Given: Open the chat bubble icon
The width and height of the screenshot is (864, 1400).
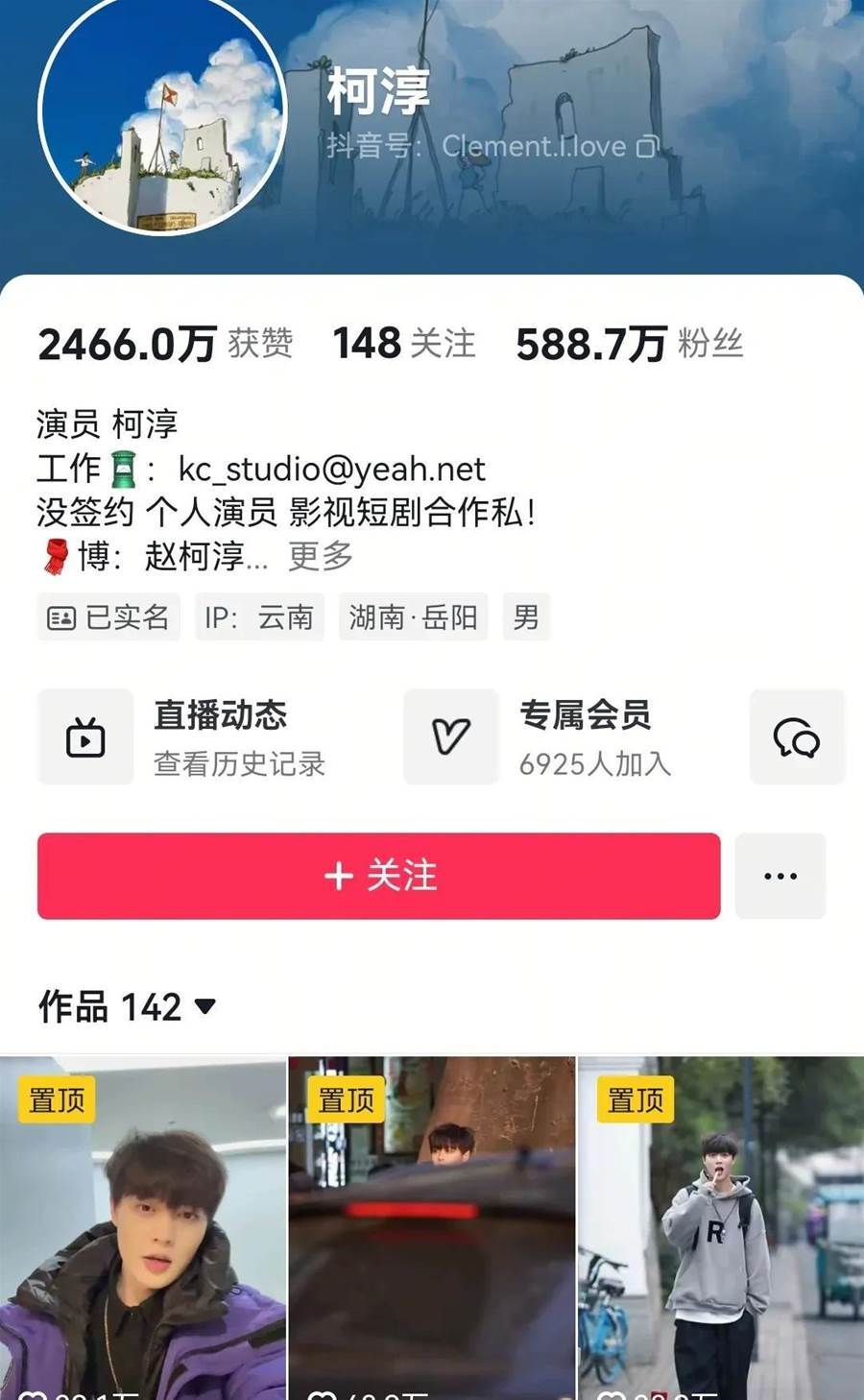Looking at the screenshot, I should 796,736.
